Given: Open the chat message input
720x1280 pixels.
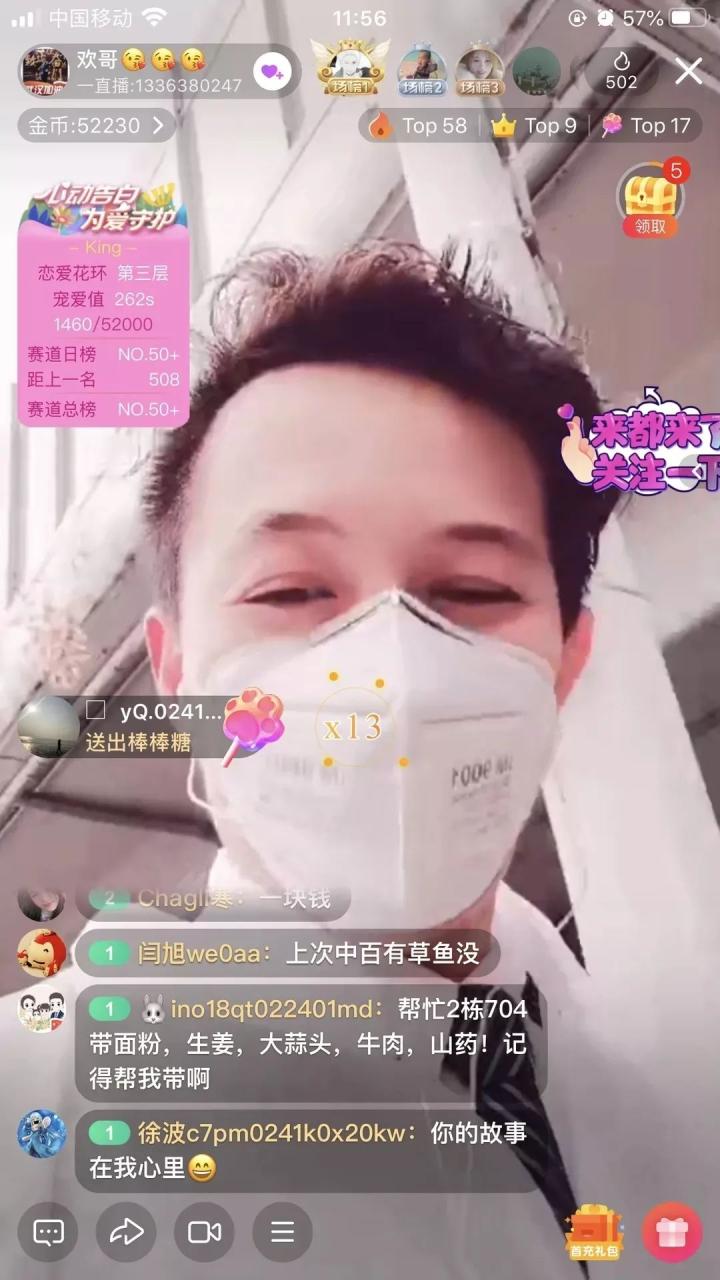Looking at the screenshot, I should coord(48,1232).
